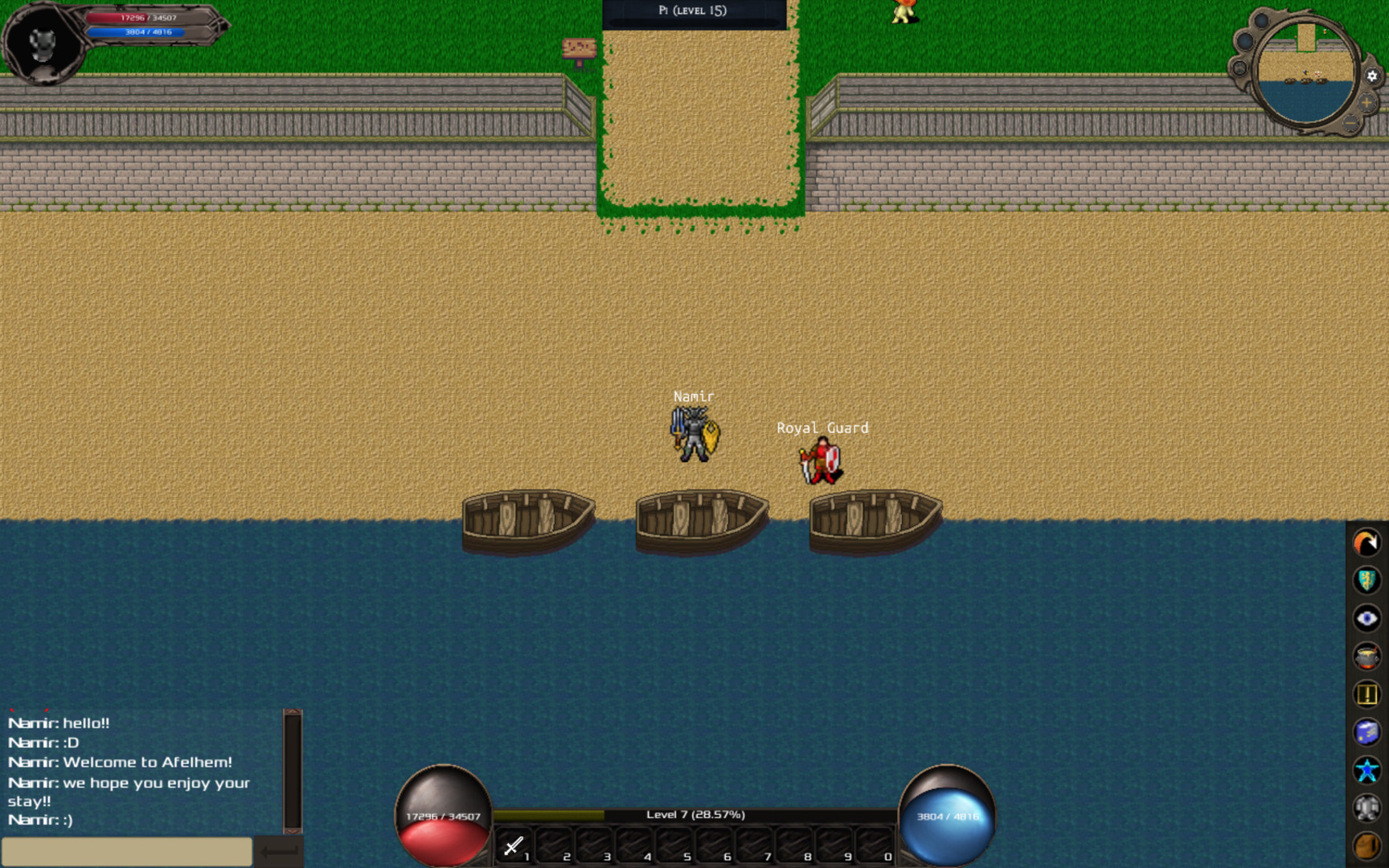Screen dimensions: 1389x868
Task: Tap empty hotbar slot 5
Action: (x=674, y=846)
